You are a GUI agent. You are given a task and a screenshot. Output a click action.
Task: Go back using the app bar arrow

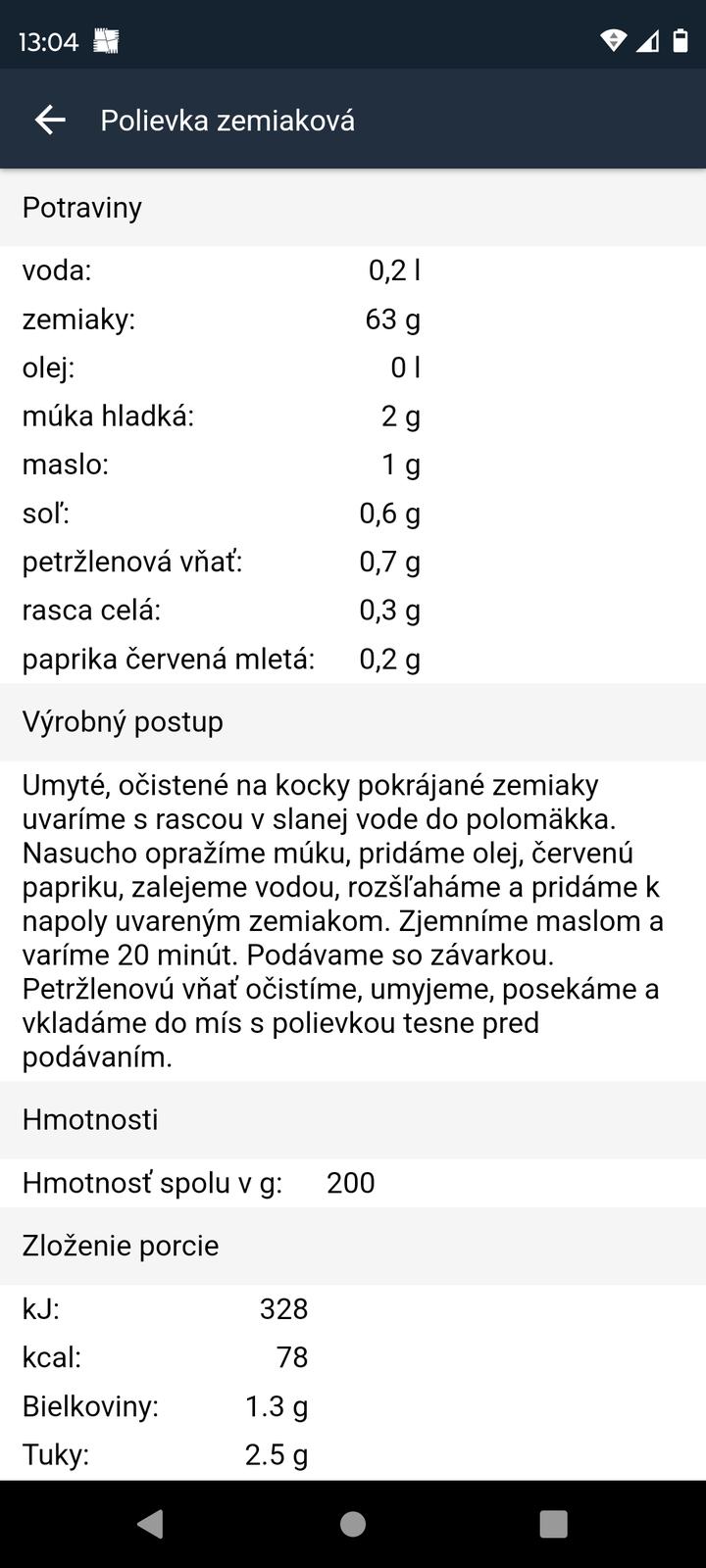click(x=50, y=120)
